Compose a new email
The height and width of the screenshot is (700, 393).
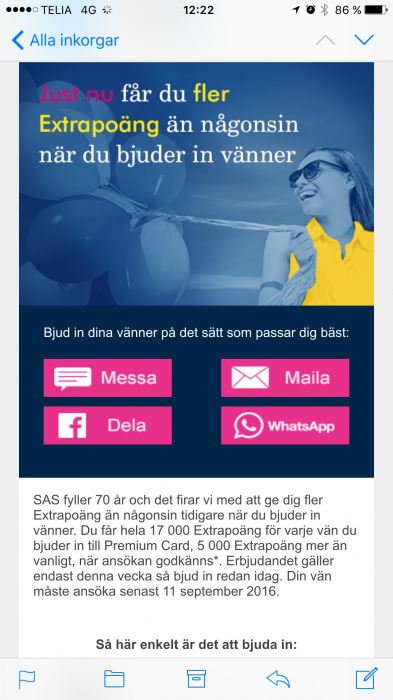click(x=367, y=678)
